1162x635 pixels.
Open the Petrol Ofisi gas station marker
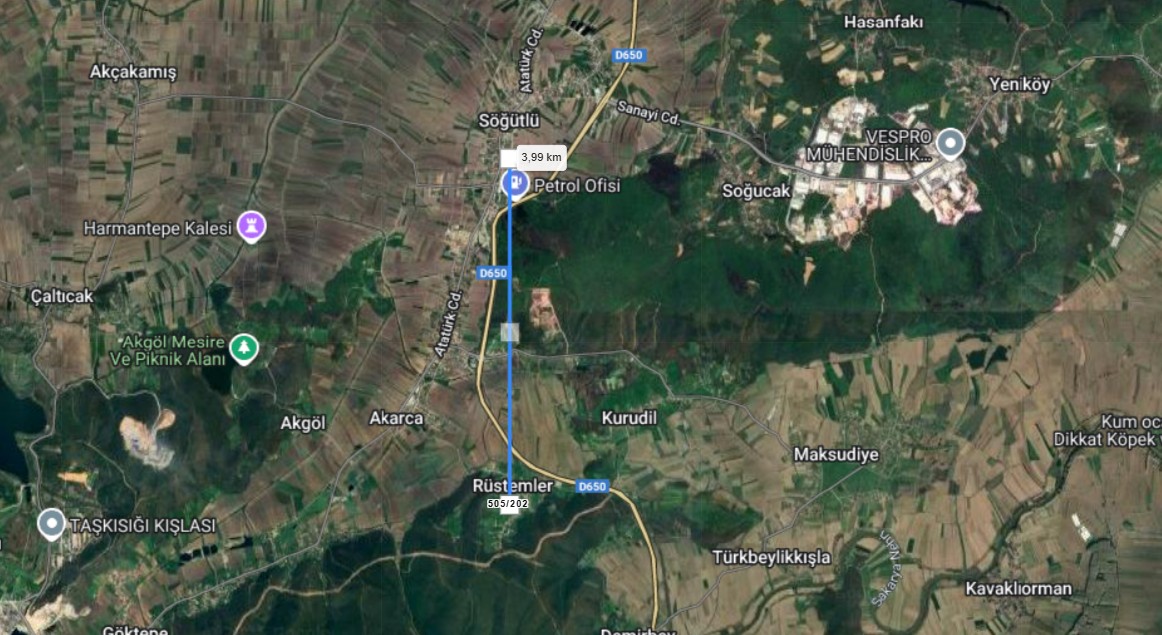(514, 184)
